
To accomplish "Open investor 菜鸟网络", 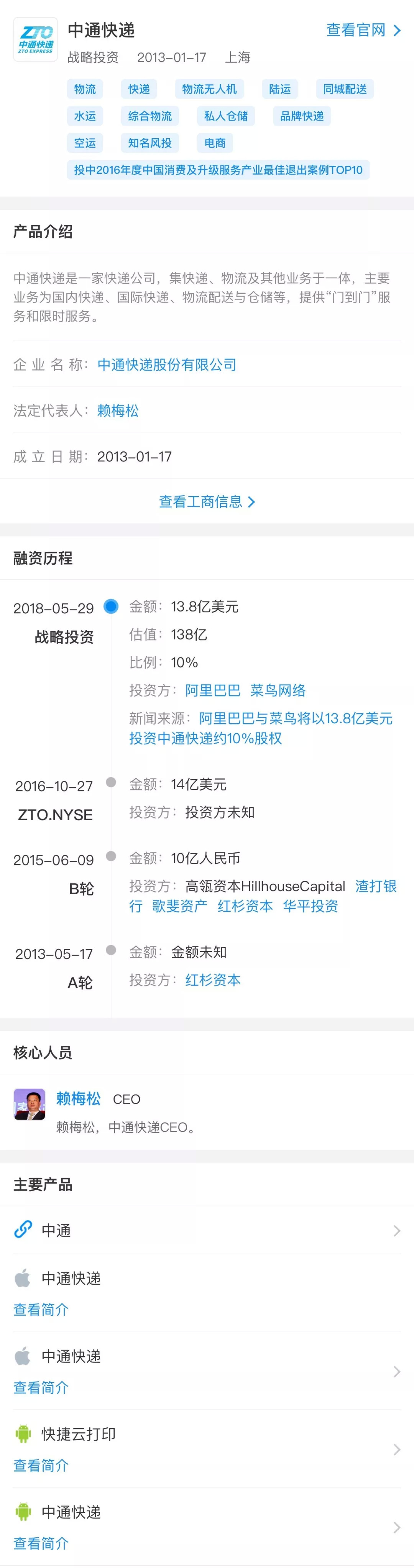I will pyautogui.click(x=278, y=690).
